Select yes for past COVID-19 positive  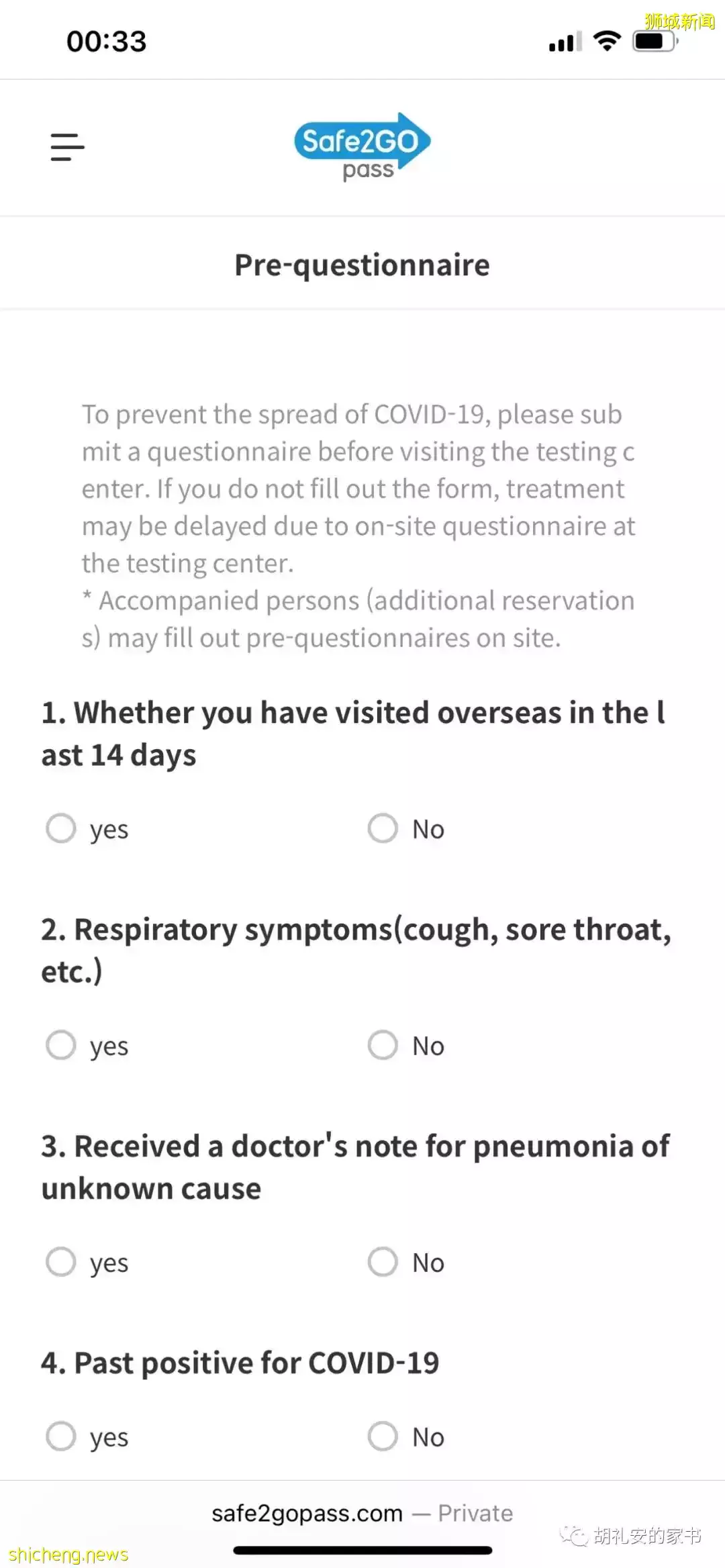61,1436
